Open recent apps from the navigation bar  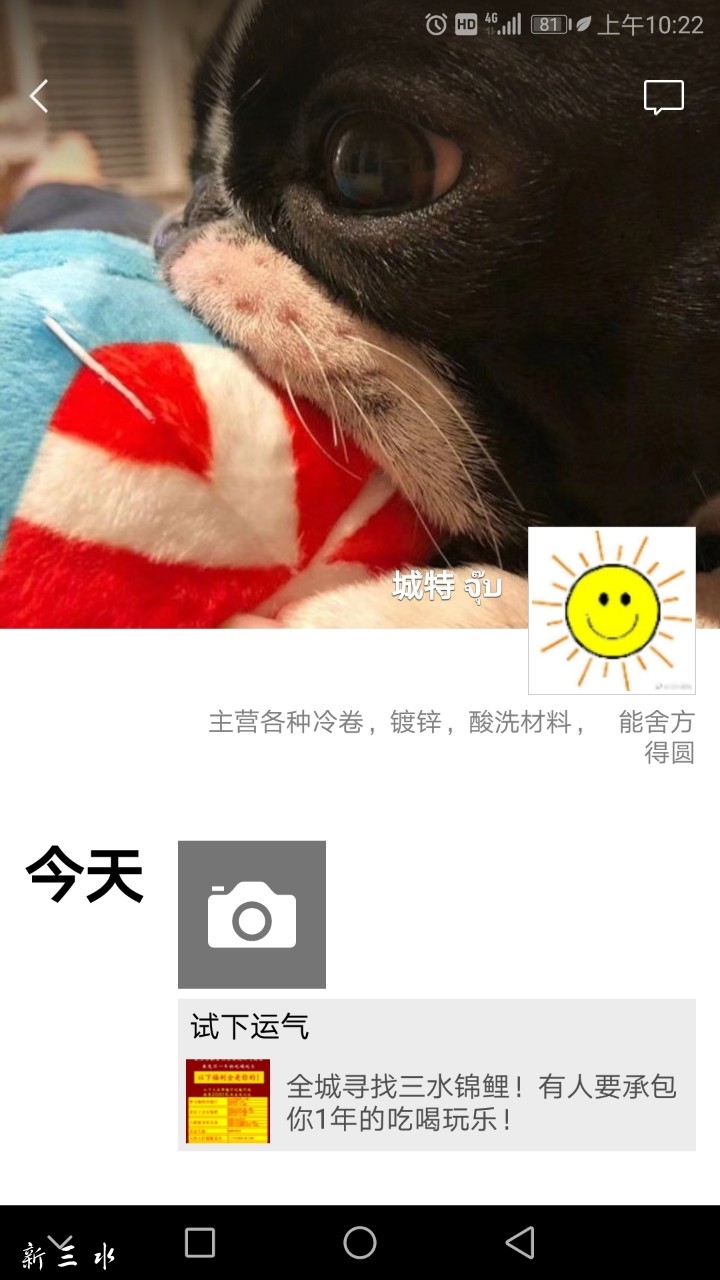click(x=200, y=1242)
